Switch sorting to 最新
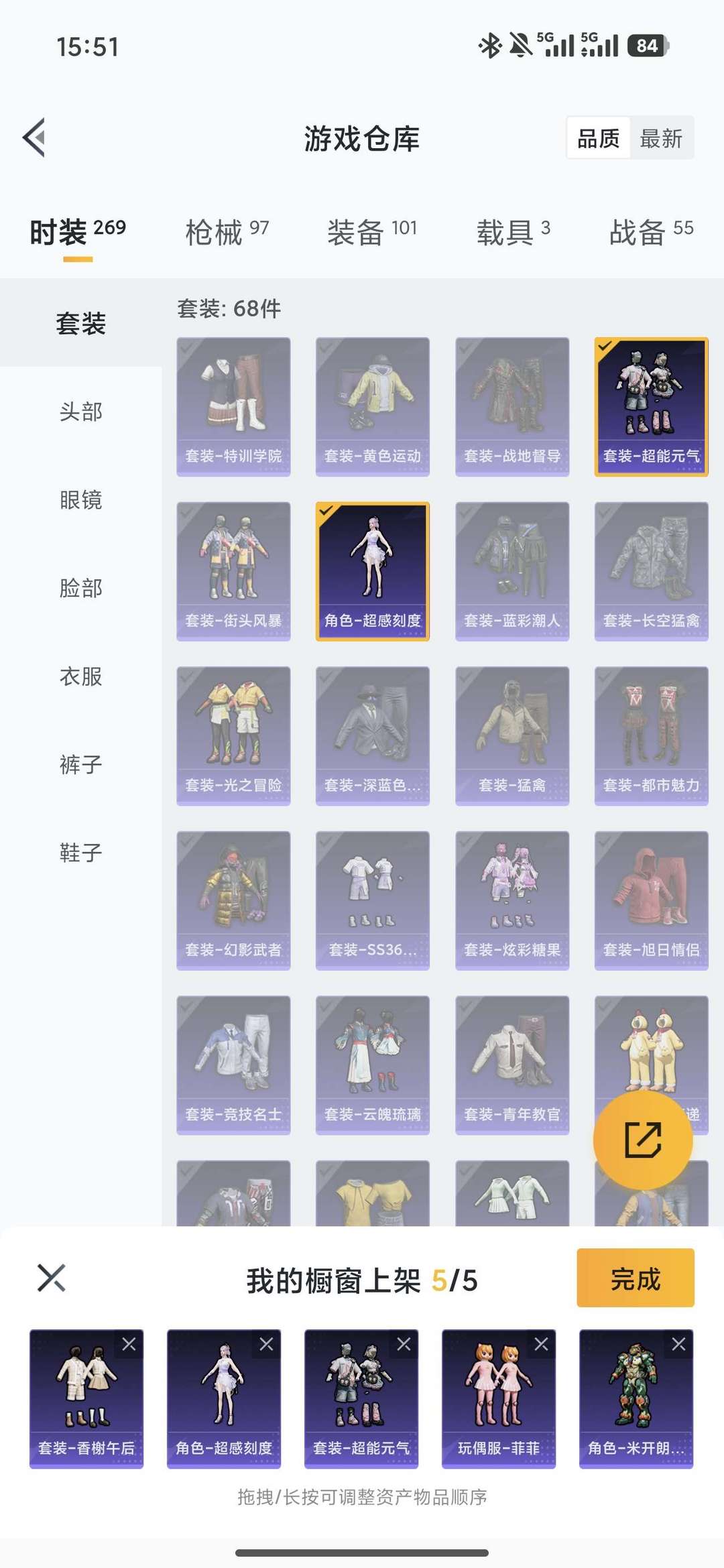The width and height of the screenshot is (724, 1568). pos(662,139)
